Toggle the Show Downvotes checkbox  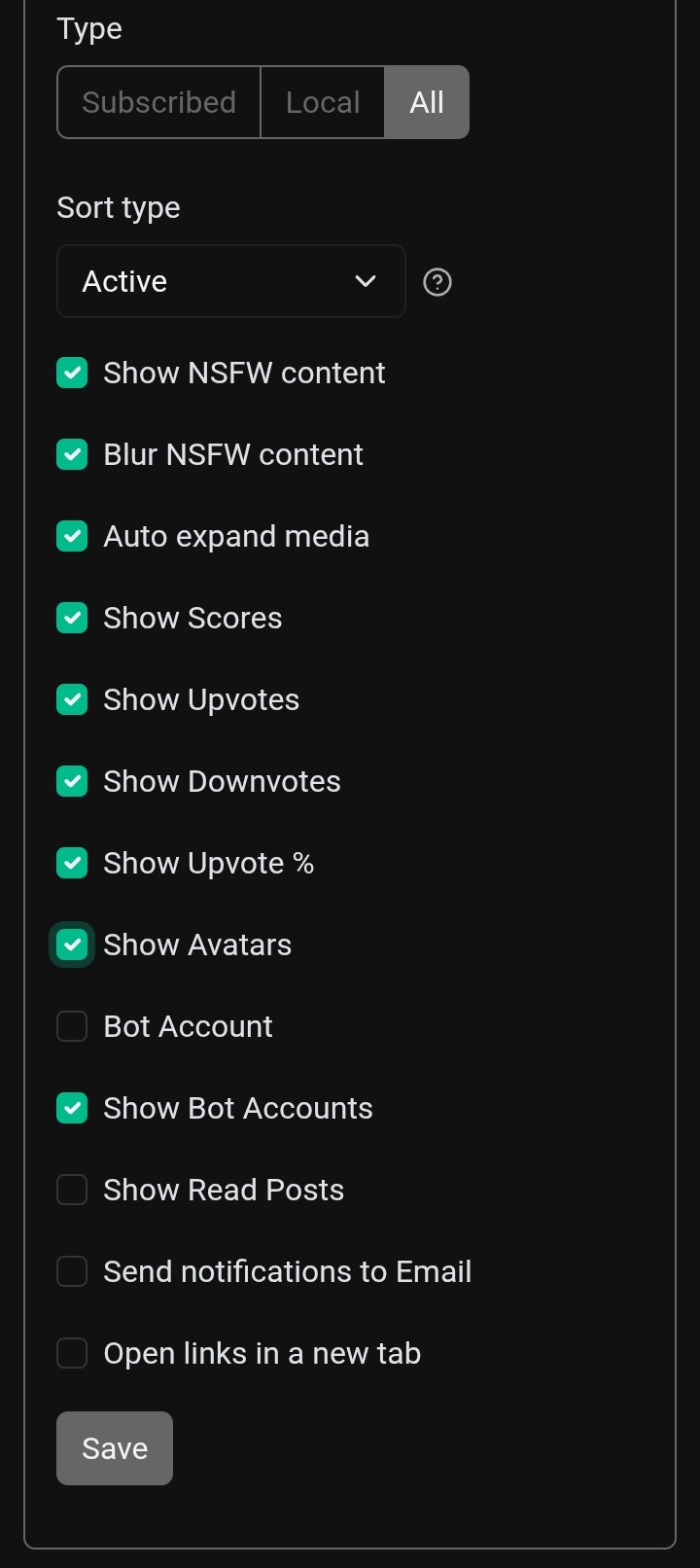72,781
